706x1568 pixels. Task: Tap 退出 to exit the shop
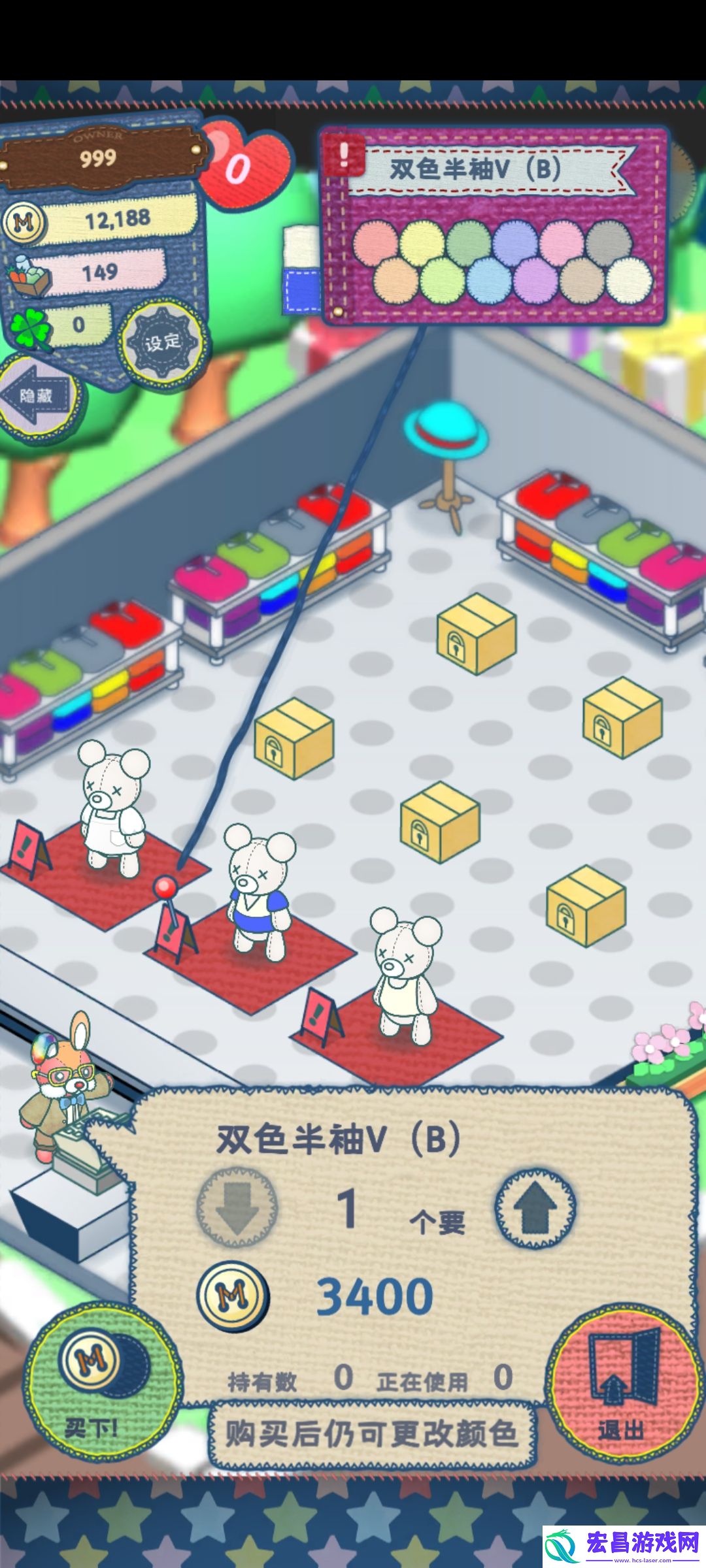tap(622, 1380)
